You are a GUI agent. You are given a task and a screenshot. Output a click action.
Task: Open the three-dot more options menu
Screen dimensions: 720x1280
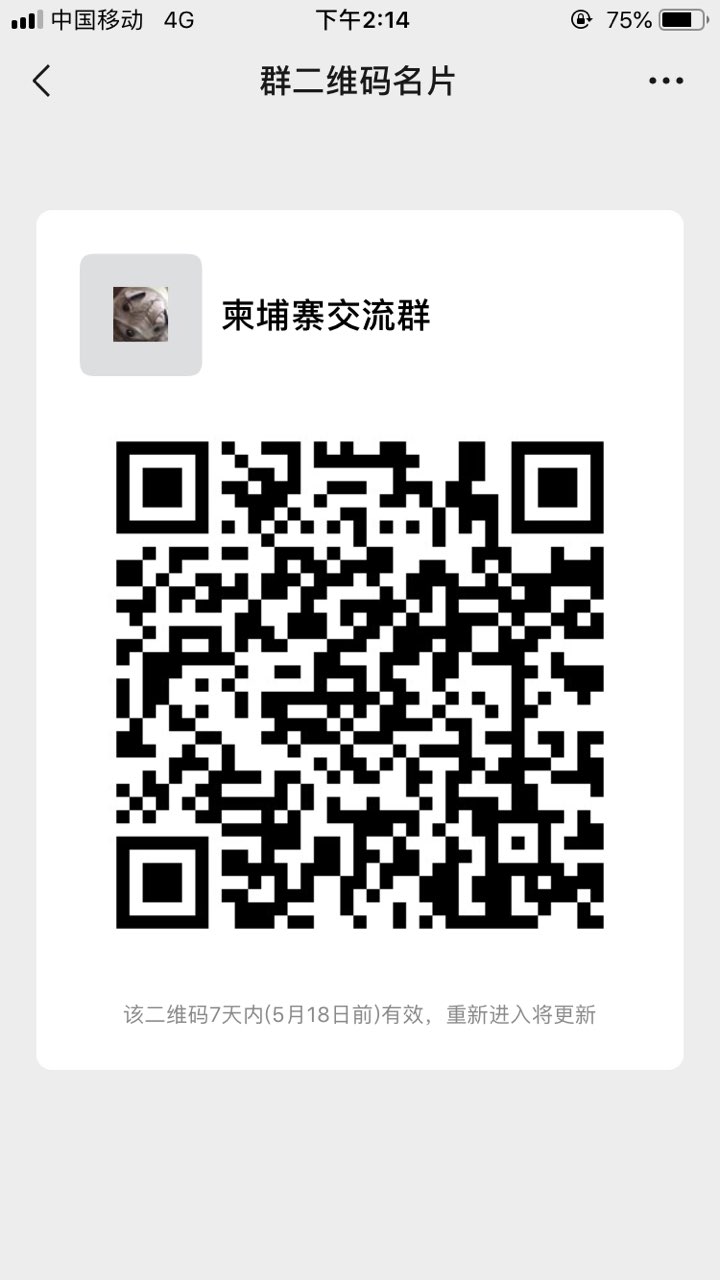665,81
